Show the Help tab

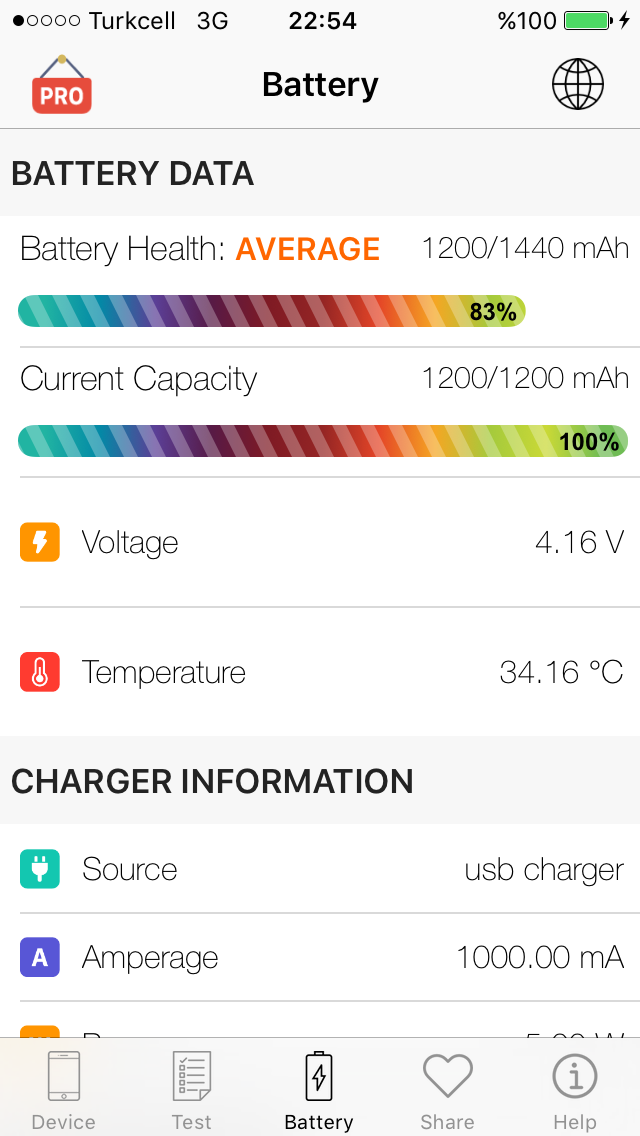click(575, 1090)
